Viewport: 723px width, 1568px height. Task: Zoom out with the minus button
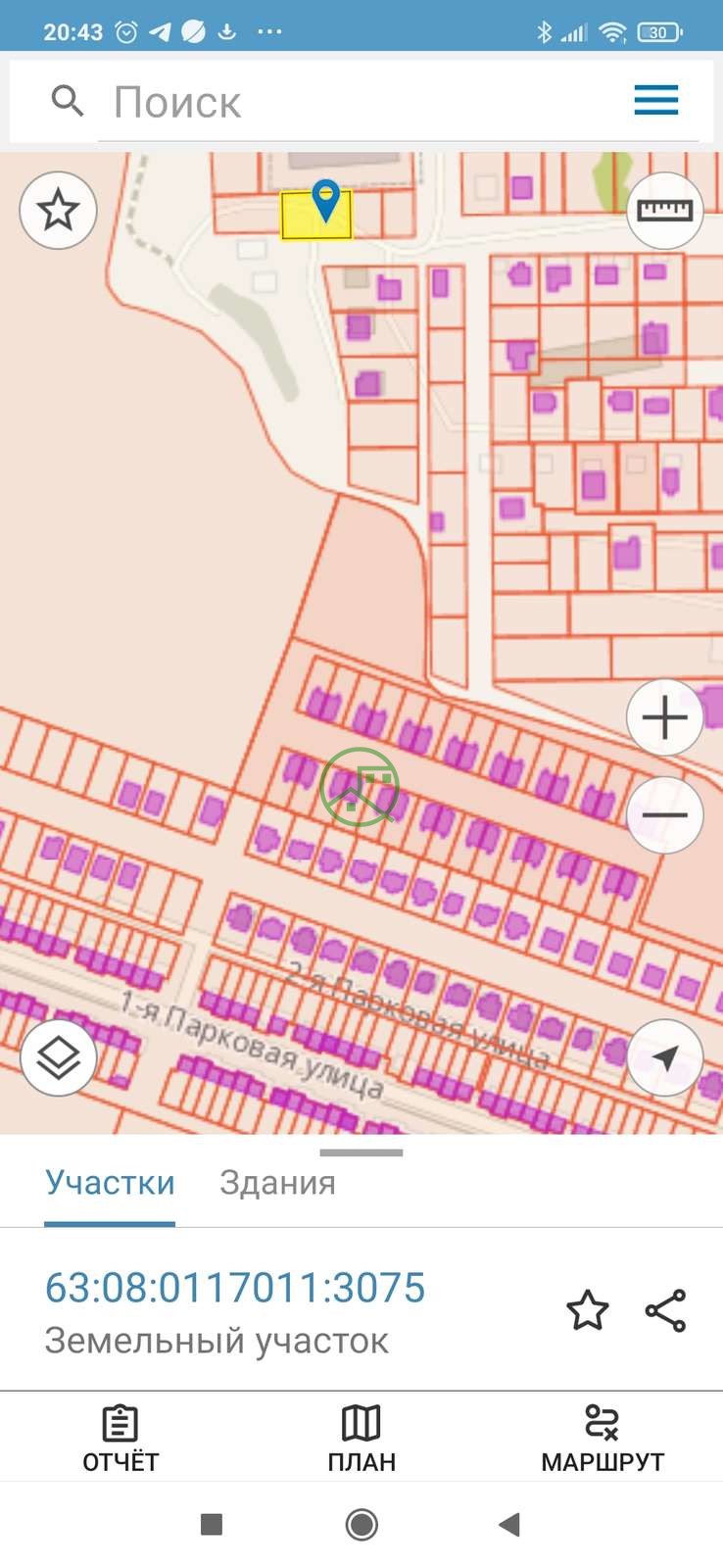[664, 815]
